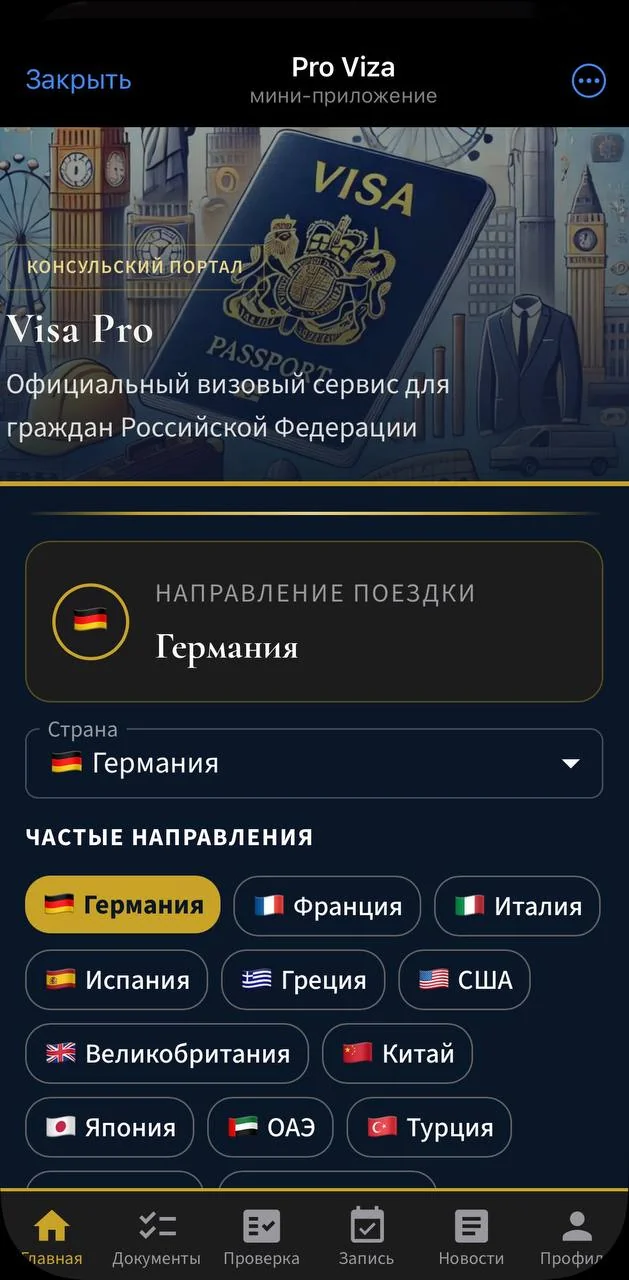629x1280 pixels.
Task: Switch to the Новости tab
Action: click(x=471, y=1236)
